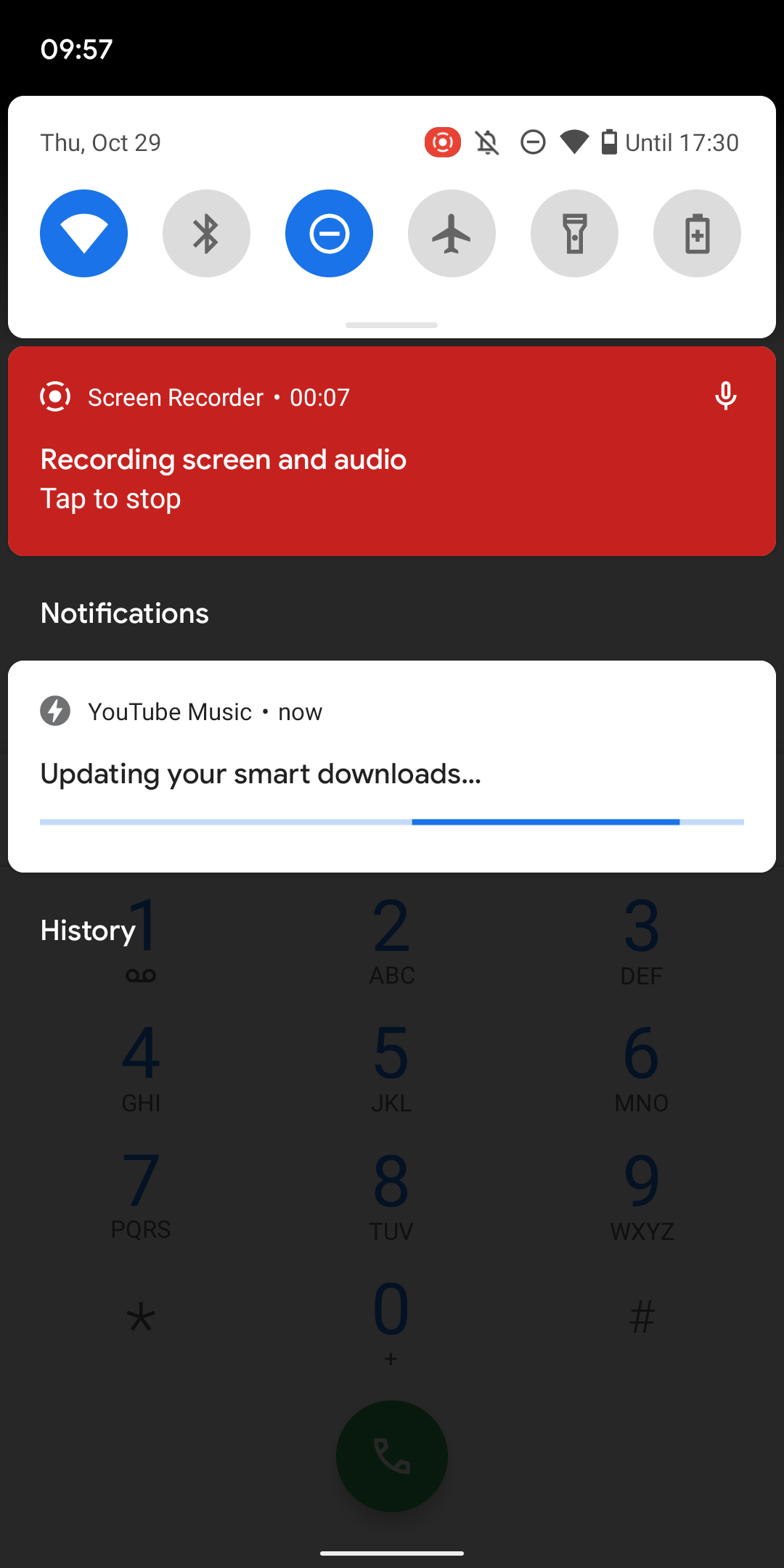784x1568 pixels.
Task: Open the History section
Action: pos(88,930)
